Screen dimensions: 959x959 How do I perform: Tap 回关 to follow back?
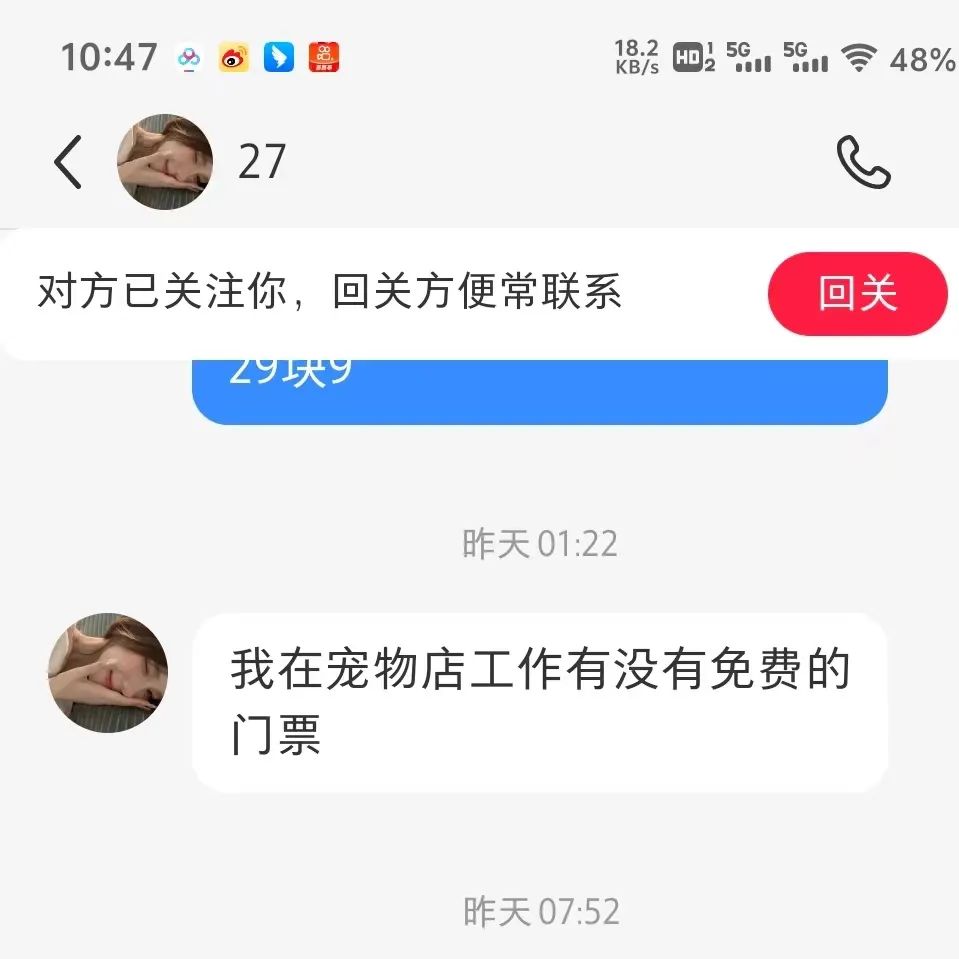click(x=857, y=294)
